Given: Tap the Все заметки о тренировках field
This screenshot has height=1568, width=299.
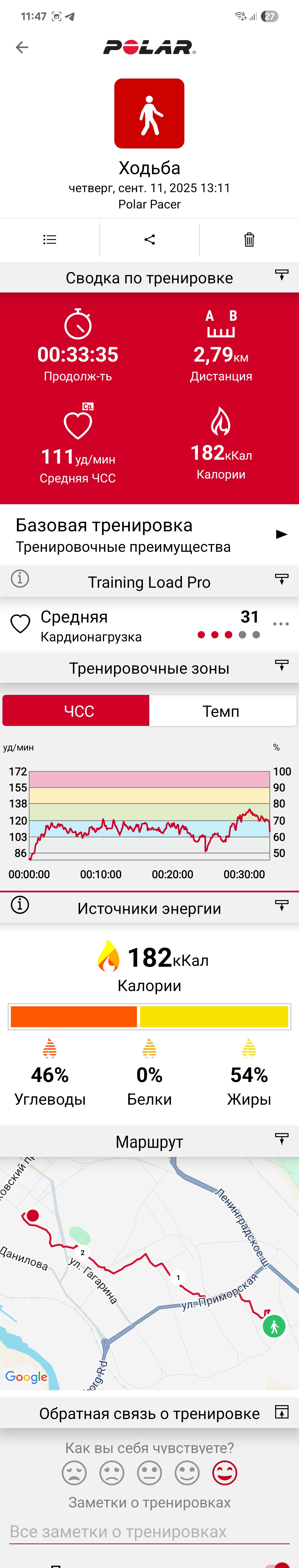Looking at the screenshot, I should coord(149,1532).
